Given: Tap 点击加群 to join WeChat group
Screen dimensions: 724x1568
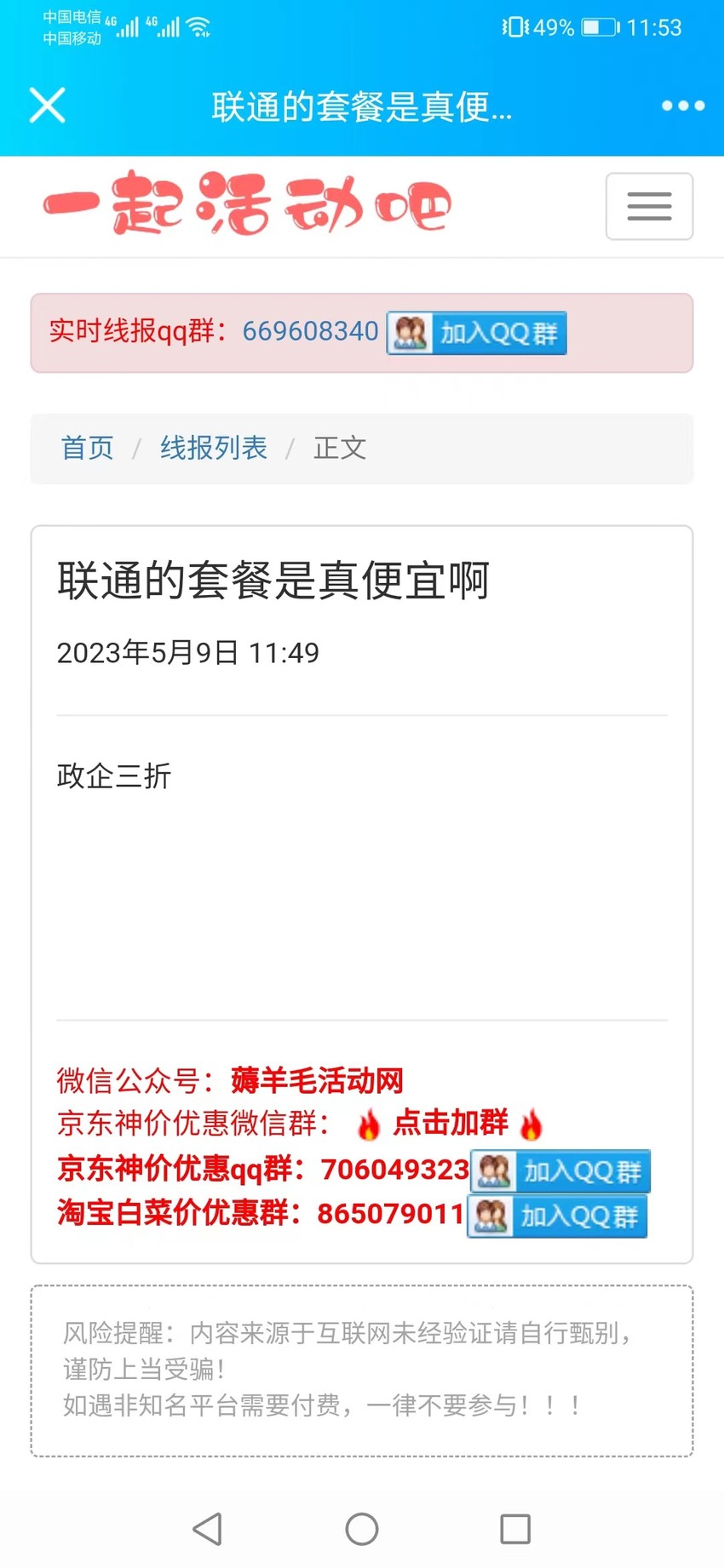Looking at the screenshot, I should tap(451, 1124).
